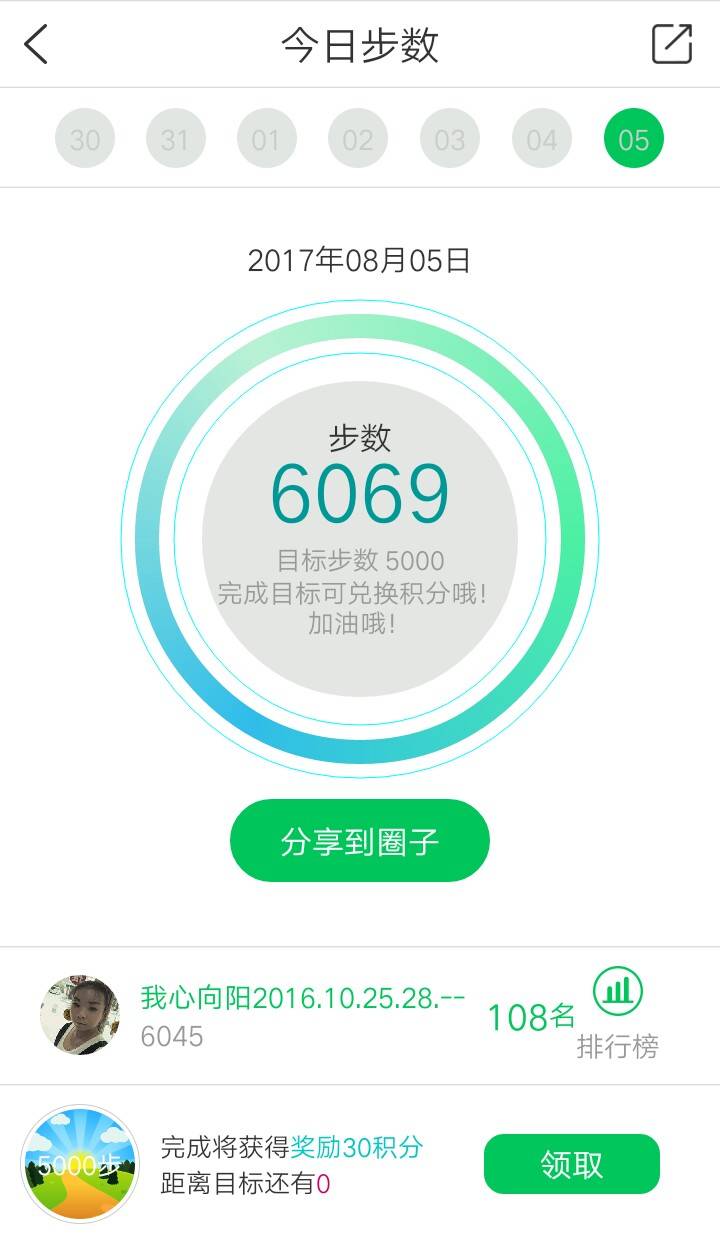Viewport: 720px width, 1244px height.
Task: Tap the 分享到圈子 button
Action: coord(360,841)
